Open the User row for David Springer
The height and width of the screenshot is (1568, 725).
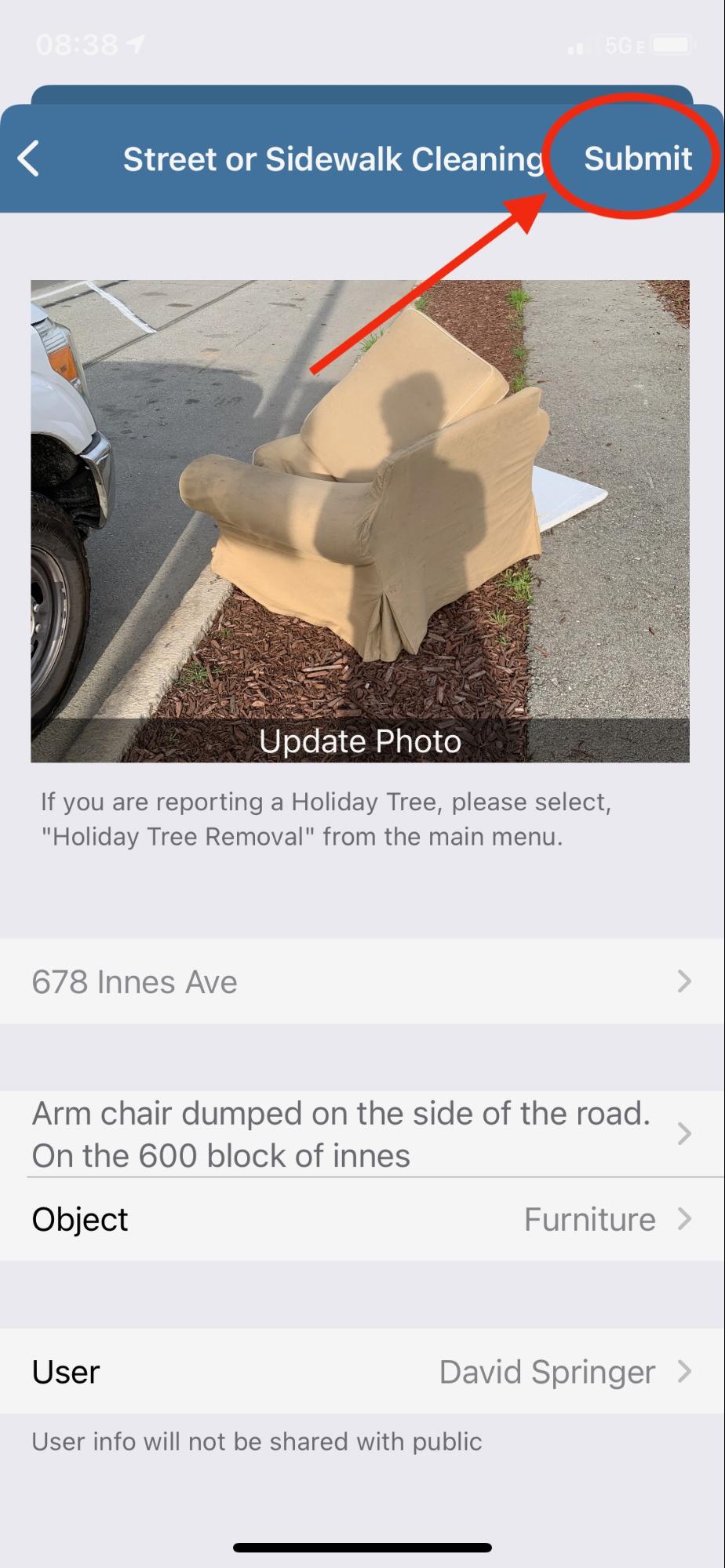(x=362, y=1372)
